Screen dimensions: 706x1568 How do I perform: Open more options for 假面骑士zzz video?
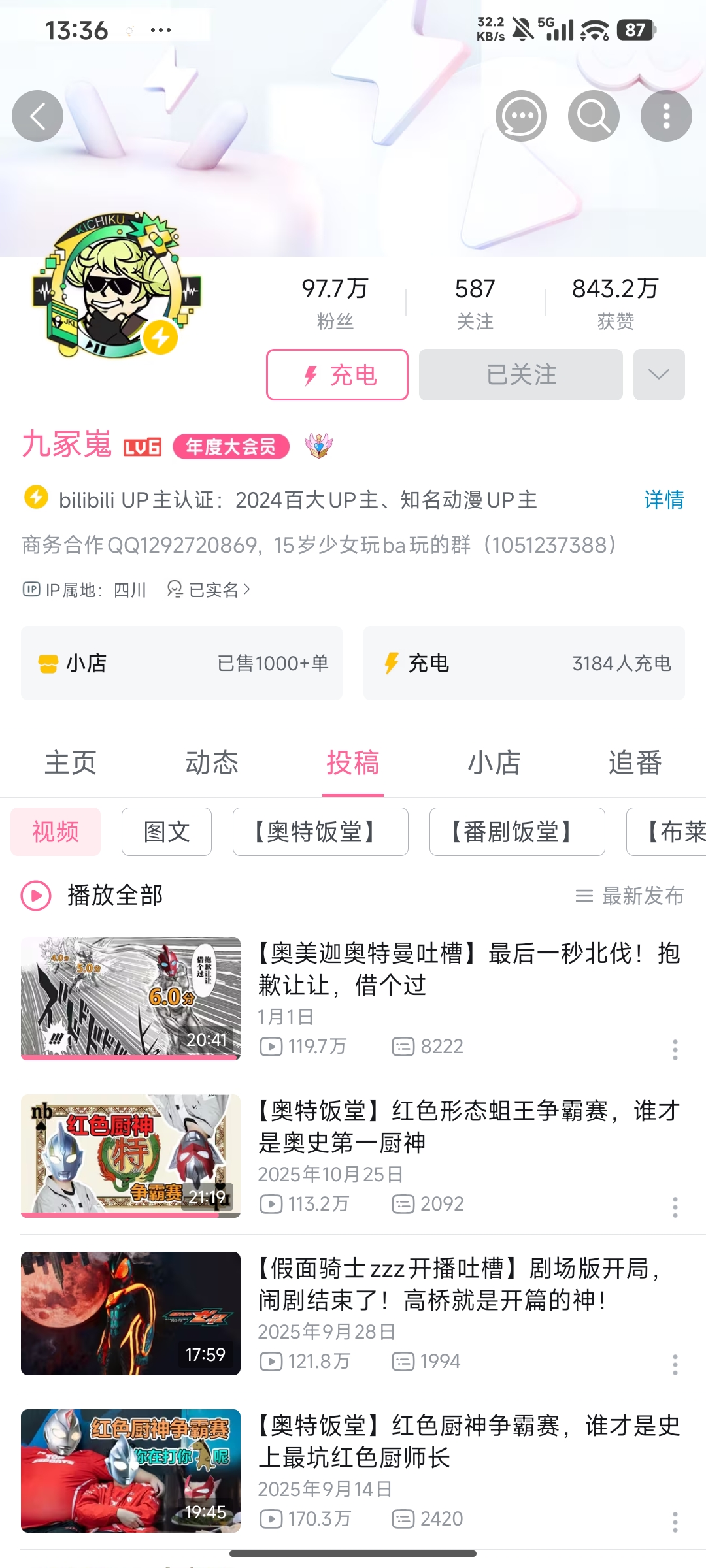(x=675, y=1364)
